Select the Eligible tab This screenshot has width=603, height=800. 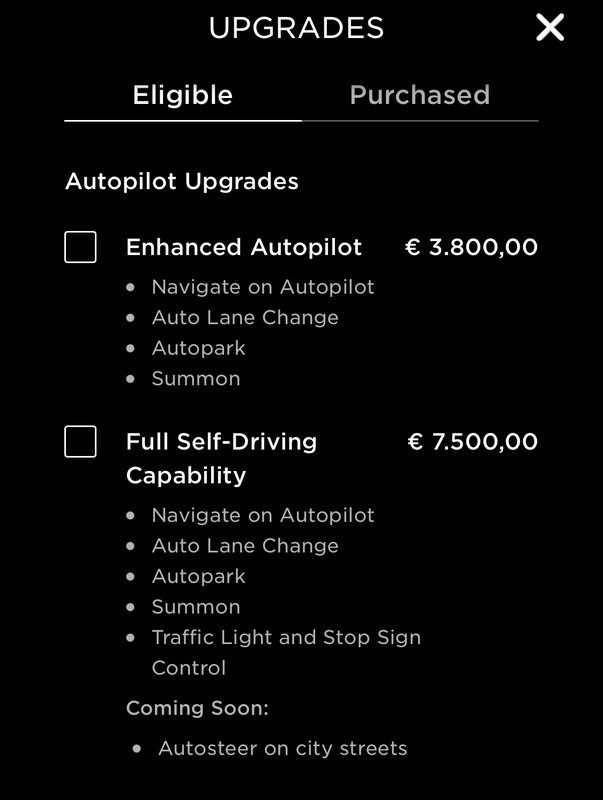tap(183, 95)
